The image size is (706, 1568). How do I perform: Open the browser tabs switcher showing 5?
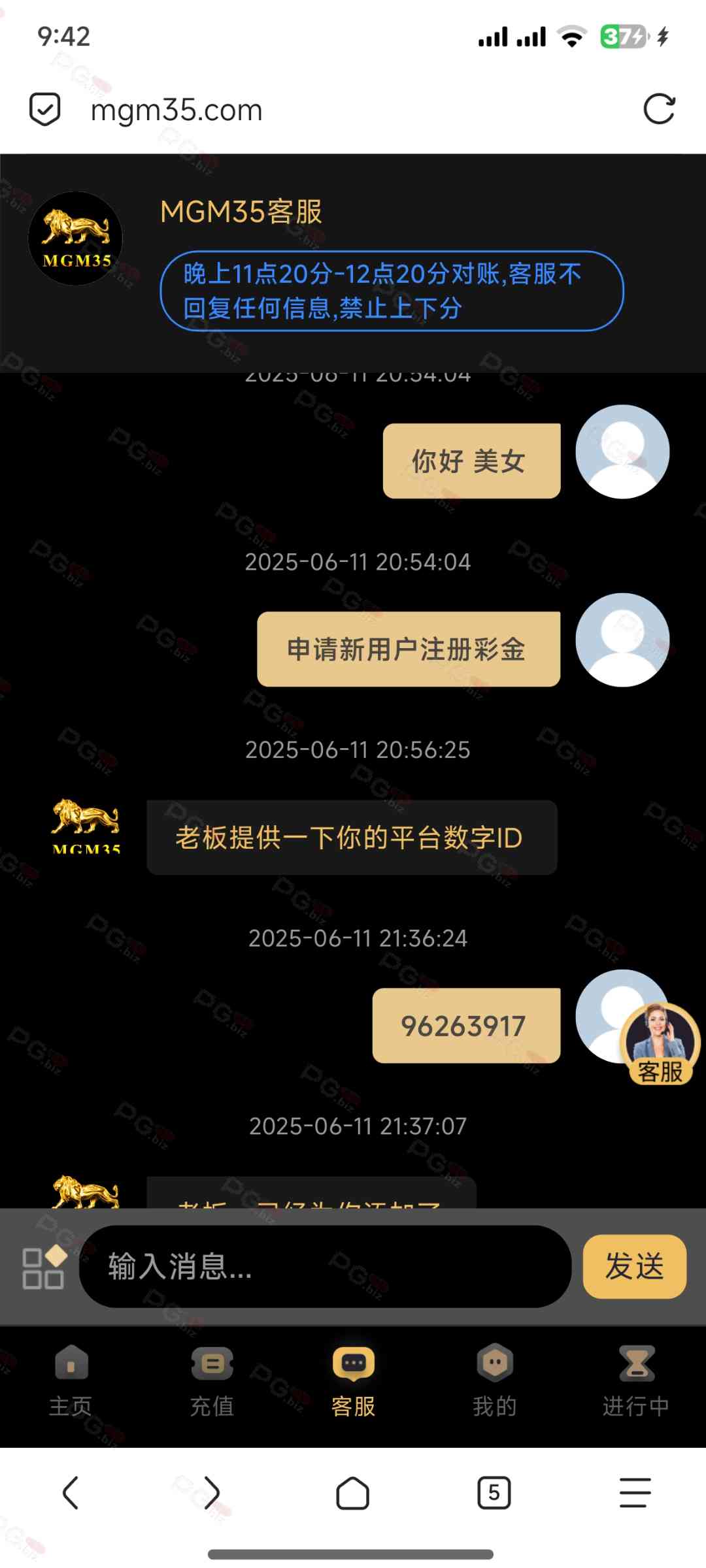[x=494, y=1493]
